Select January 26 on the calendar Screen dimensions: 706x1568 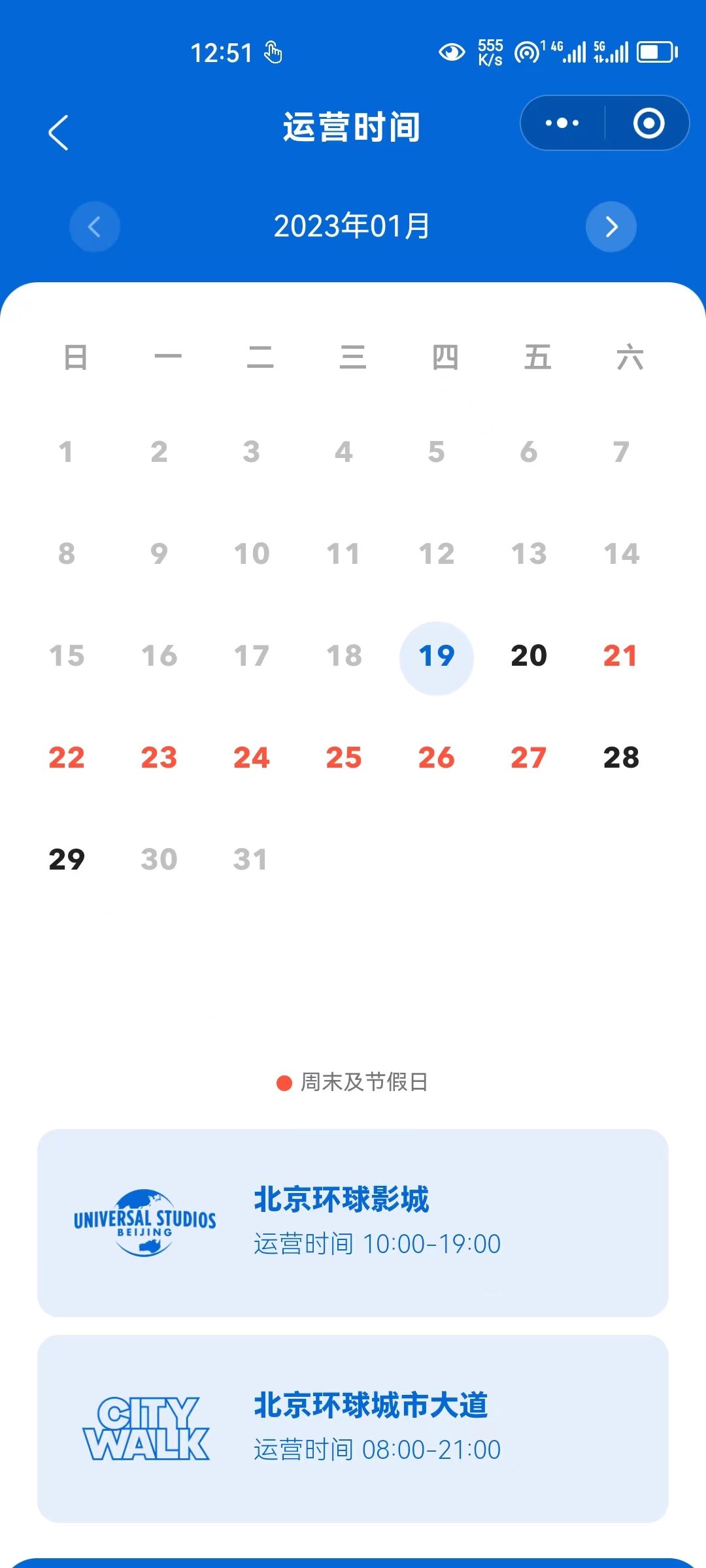click(x=437, y=758)
